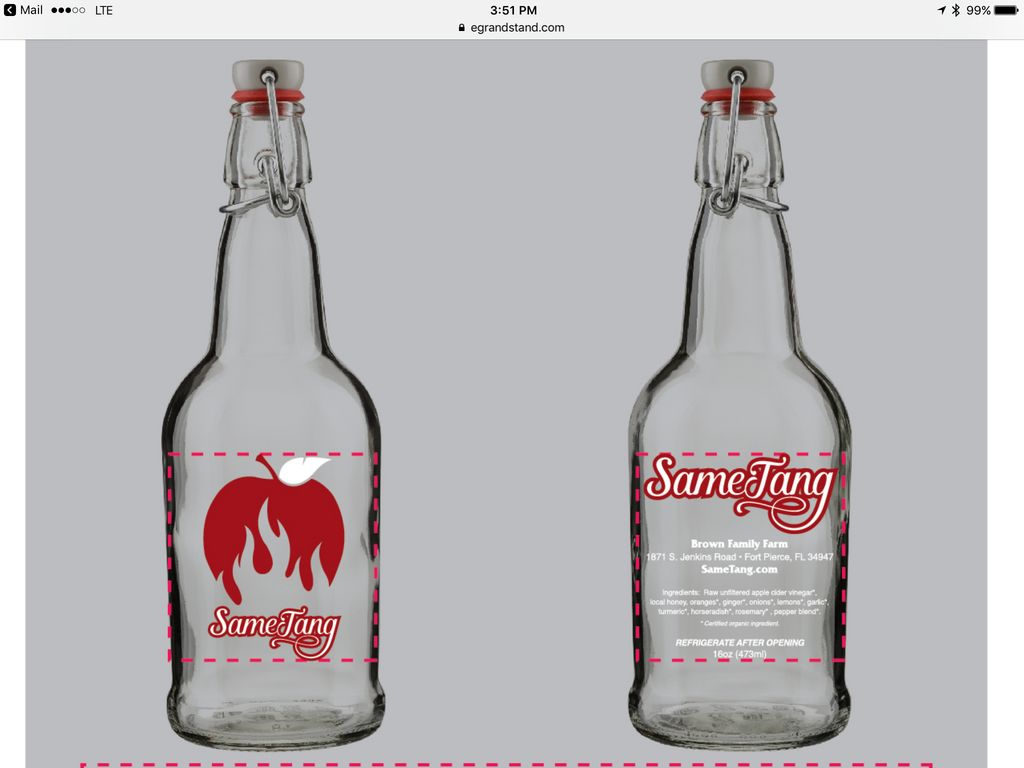Tap the egrandstand.com address bar

tap(512, 28)
